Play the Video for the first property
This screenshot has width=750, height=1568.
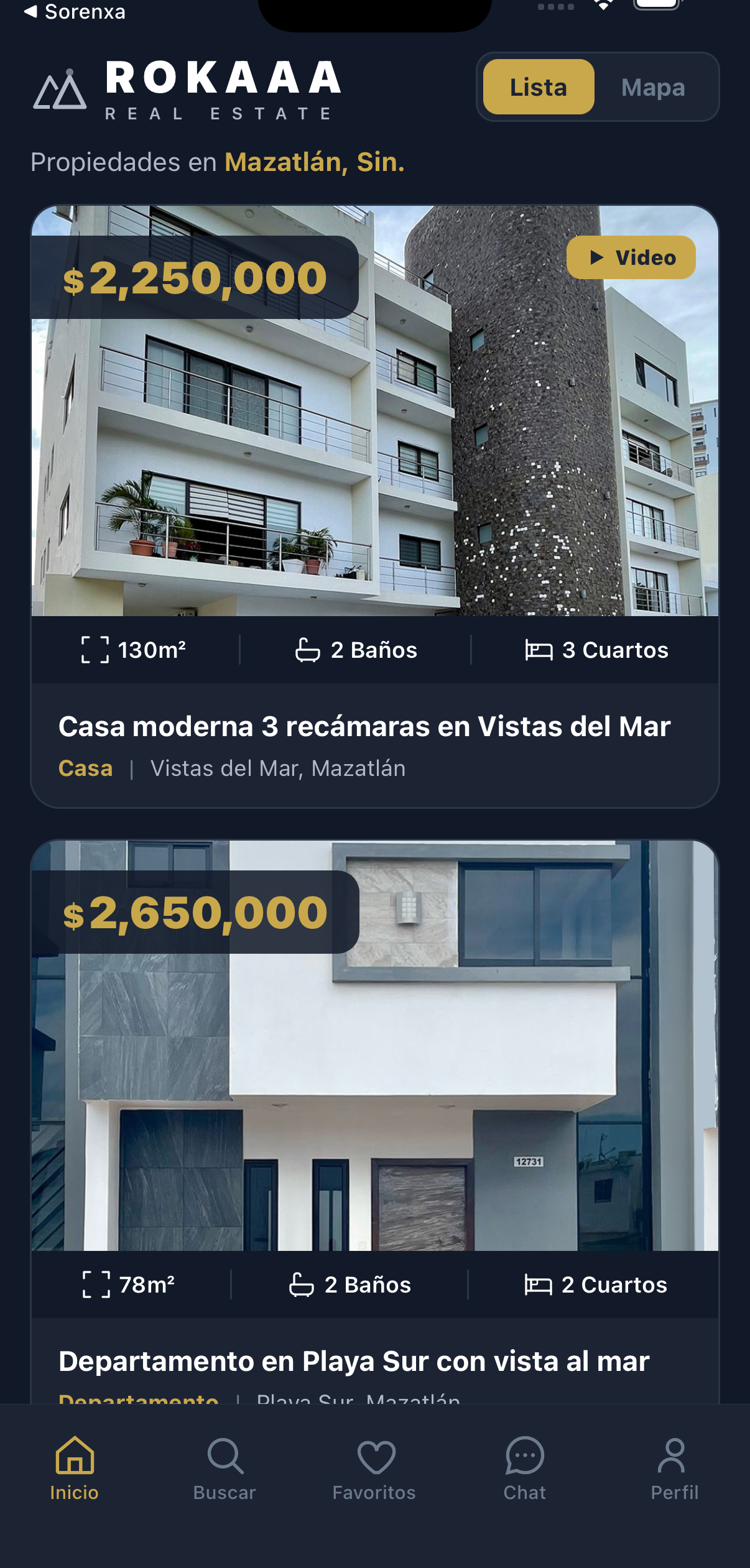(631, 257)
